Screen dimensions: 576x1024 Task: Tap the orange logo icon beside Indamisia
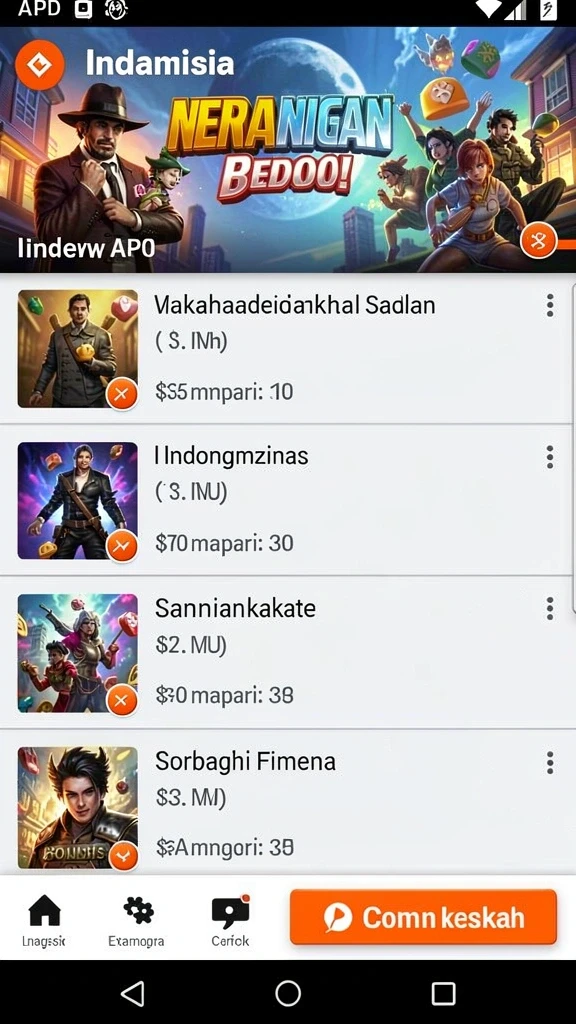[x=40, y=64]
